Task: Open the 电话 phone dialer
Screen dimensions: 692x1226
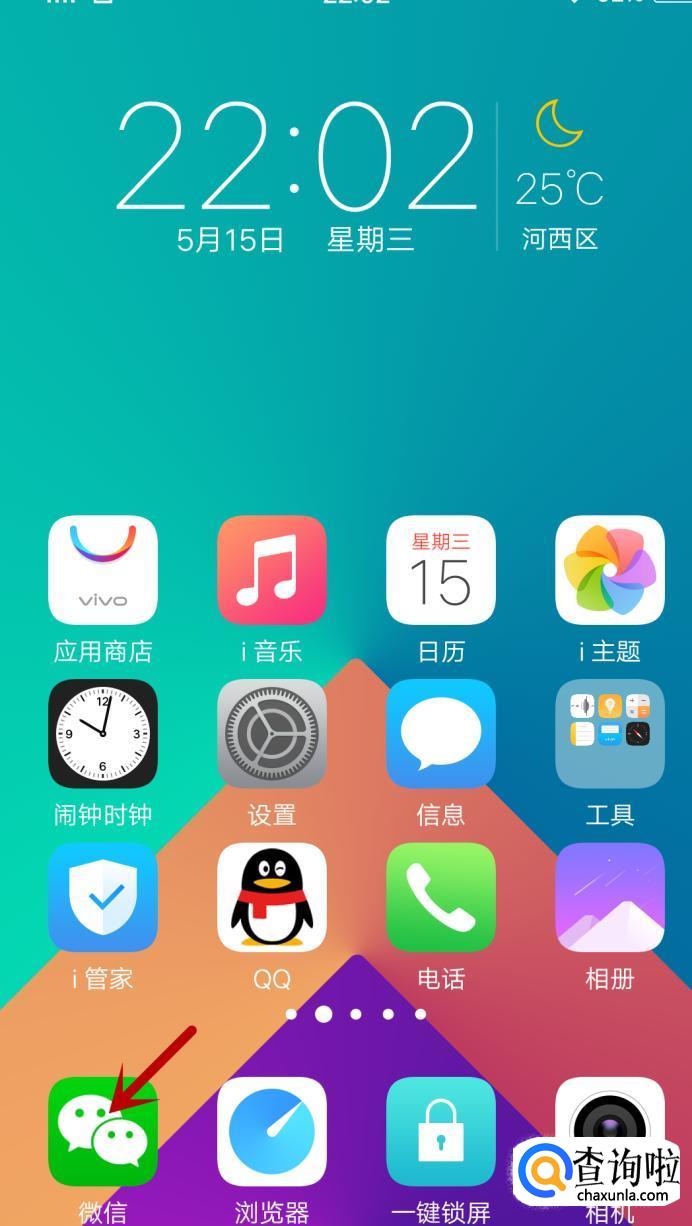Action: (x=441, y=897)
